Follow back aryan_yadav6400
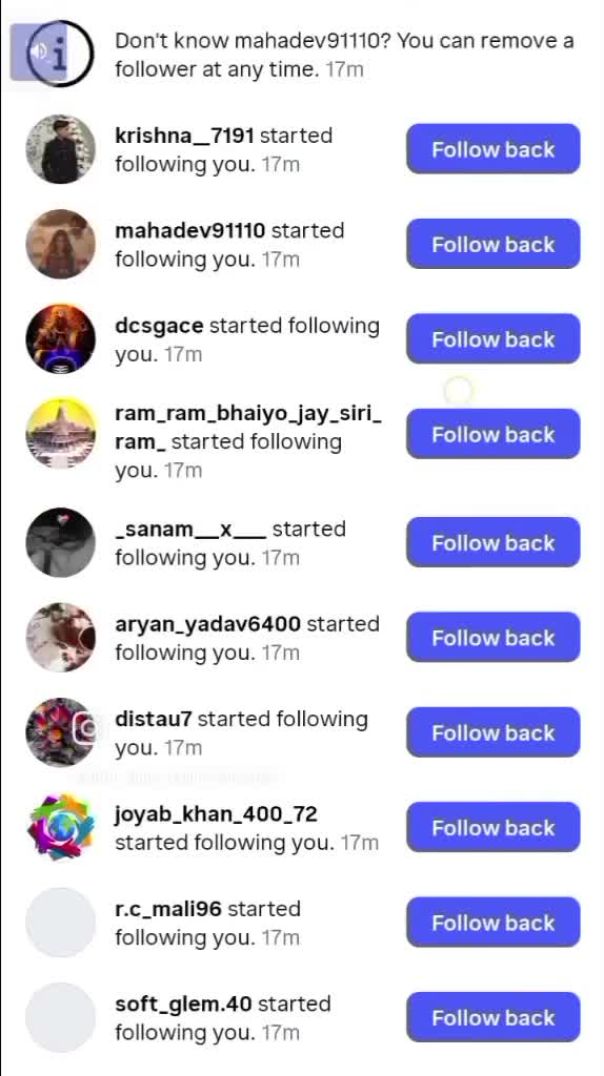Image resolution: width=604 pixels, height=1076 pixels. click(x=492, y=638)
